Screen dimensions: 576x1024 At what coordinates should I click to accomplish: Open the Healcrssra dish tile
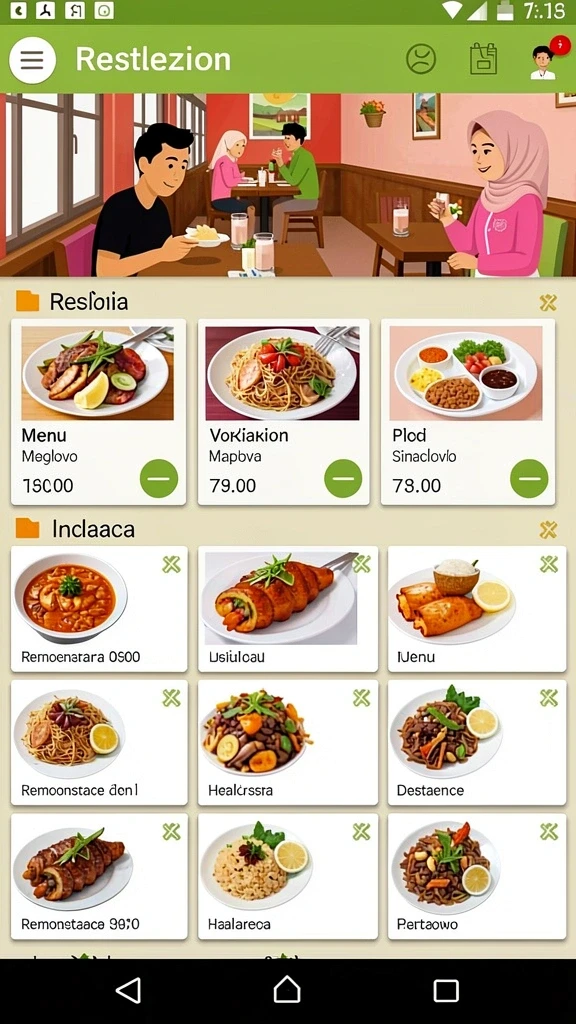pyautogui.click(x=288, y=743)
